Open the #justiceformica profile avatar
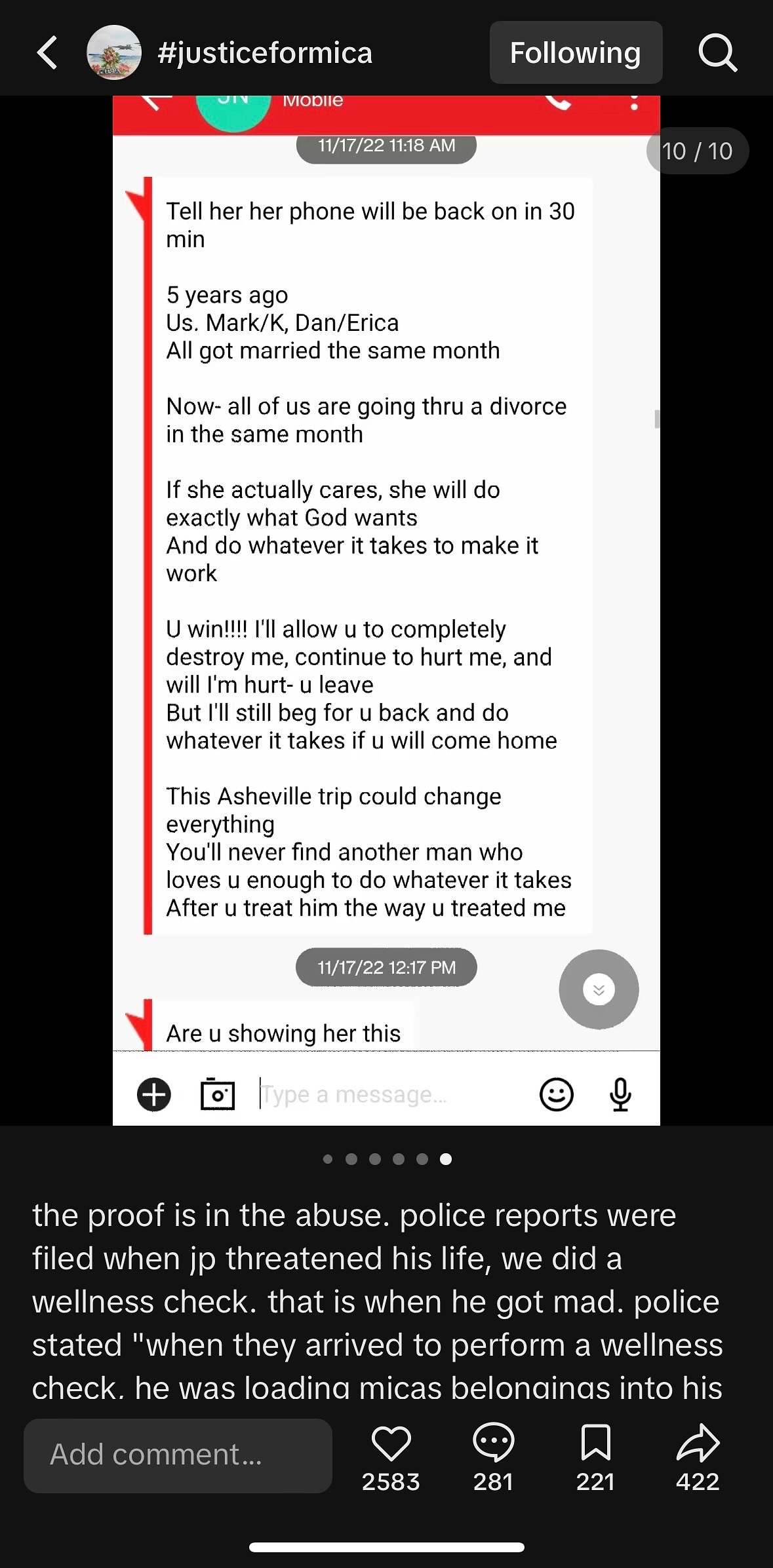 114,52
